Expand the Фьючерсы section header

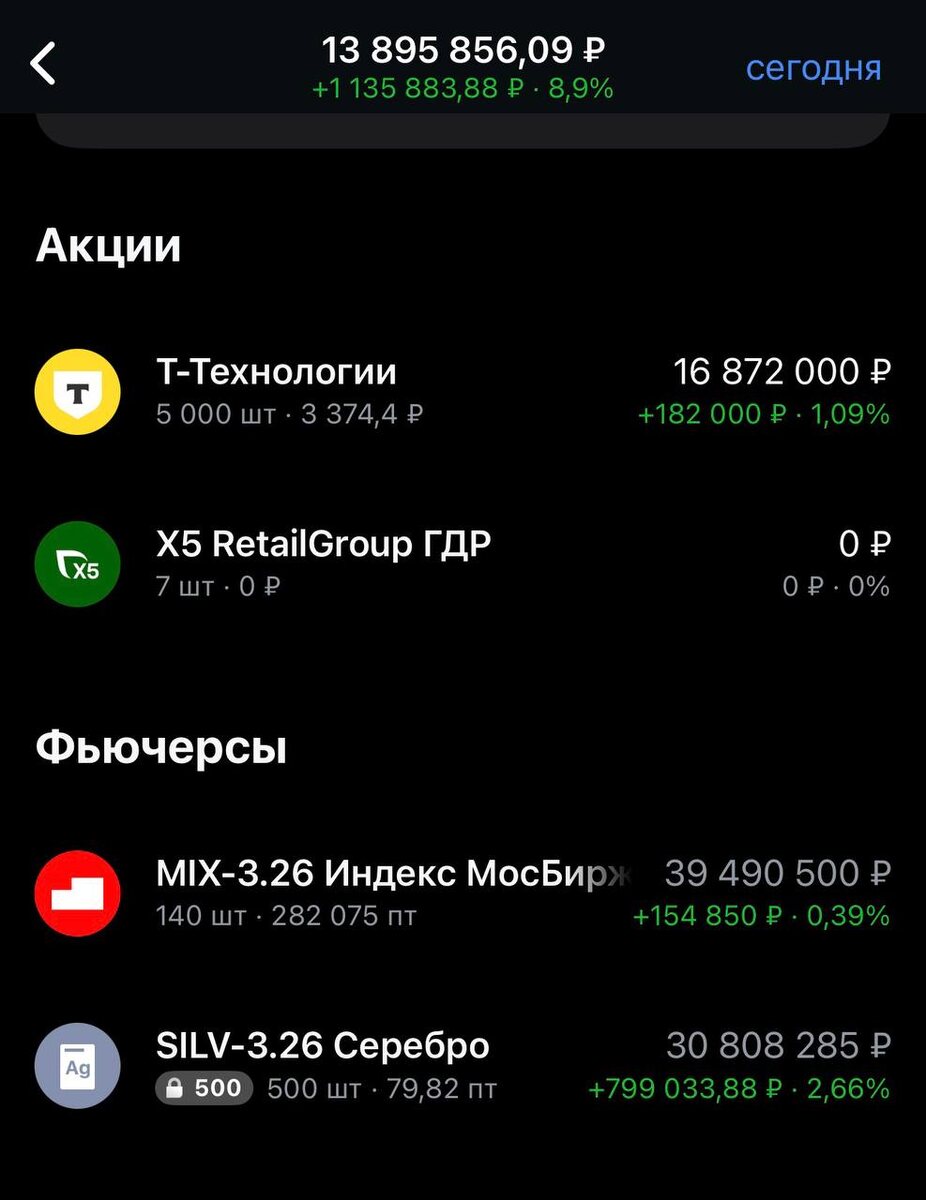tap(162, 746)
